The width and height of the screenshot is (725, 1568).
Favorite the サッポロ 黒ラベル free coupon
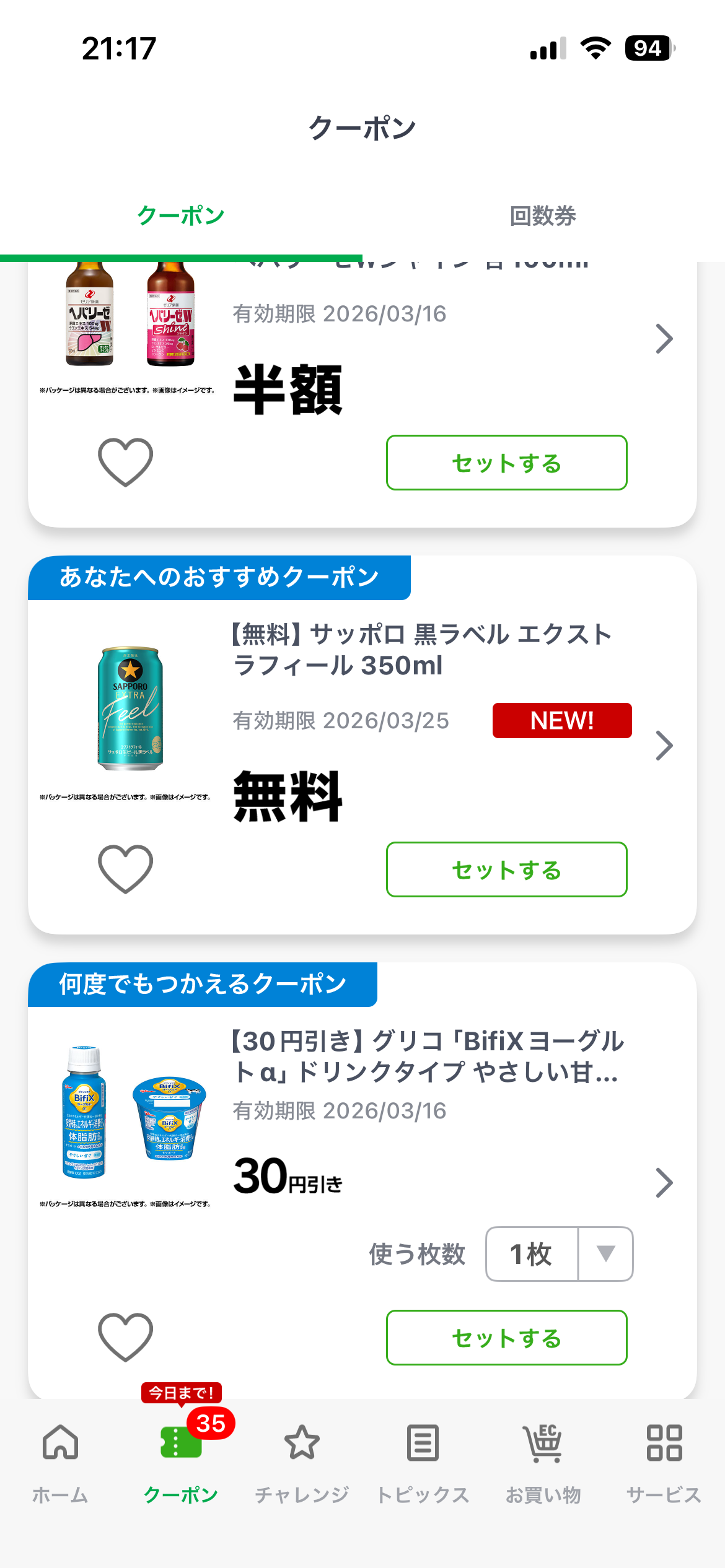(x=125, y=869)
